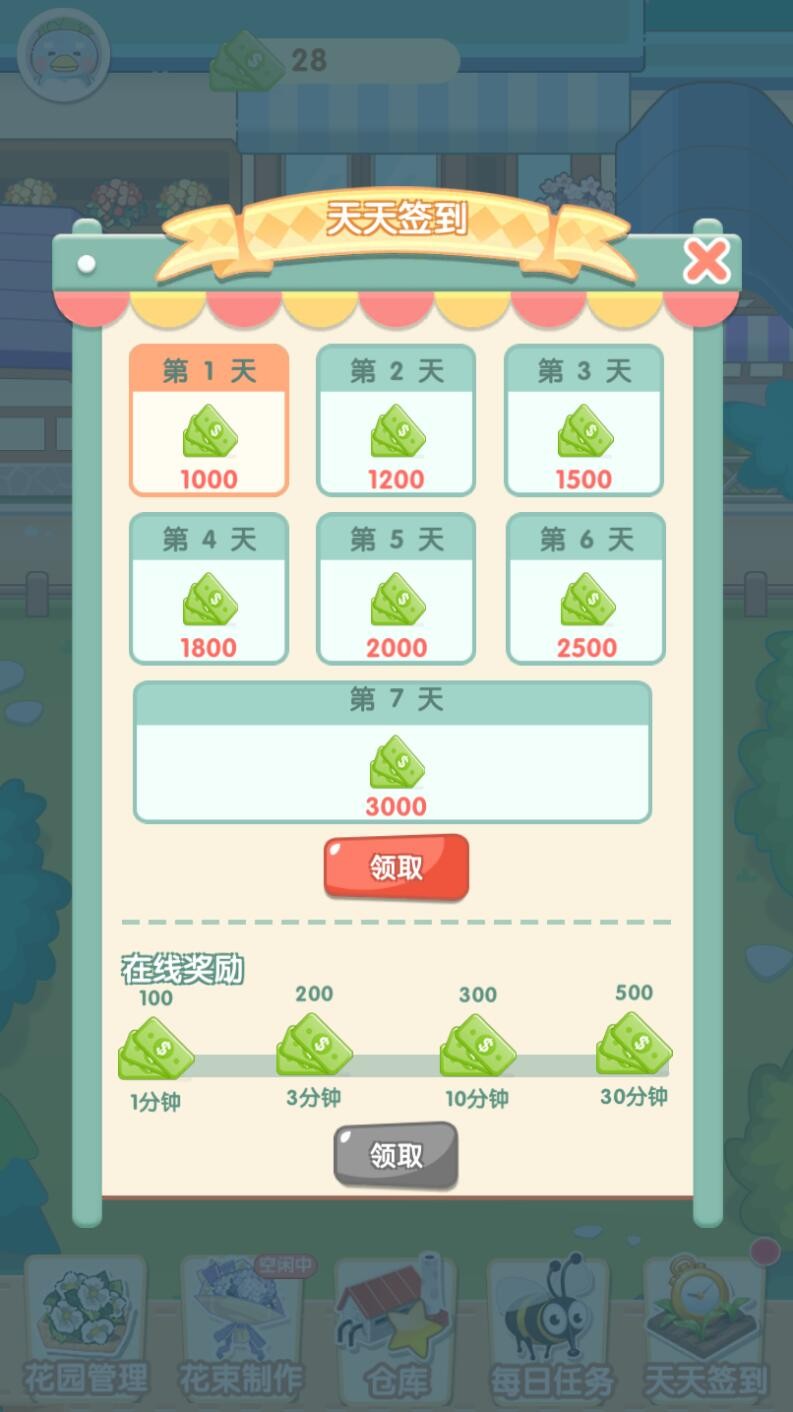Tap the online reward progress bar
Screen dimensions: 793x1412
point(396,1062)
